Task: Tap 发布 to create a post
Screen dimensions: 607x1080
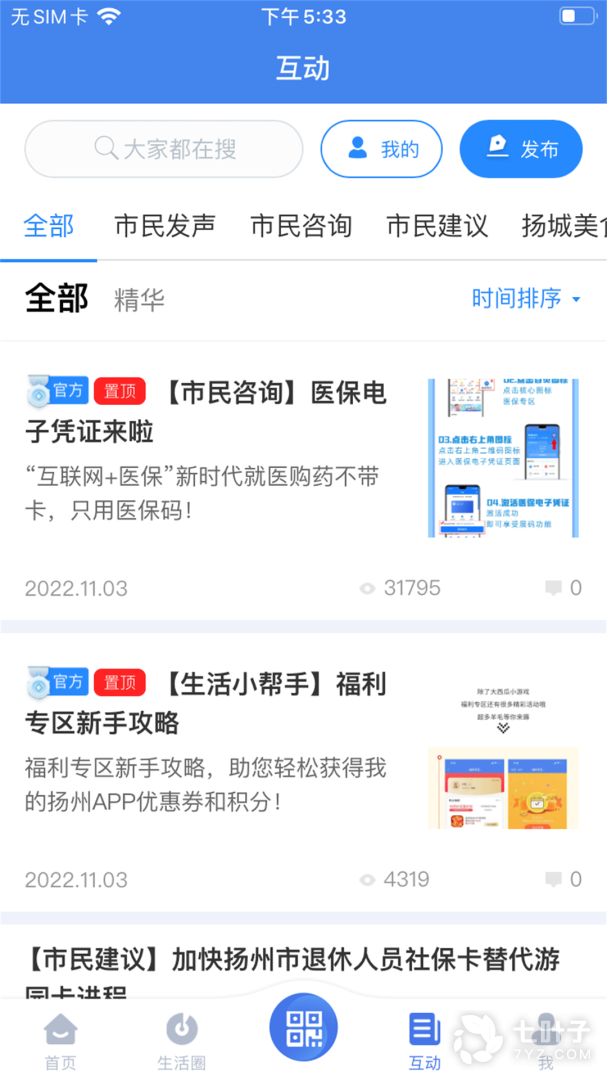Action: (x=521, y=150)
